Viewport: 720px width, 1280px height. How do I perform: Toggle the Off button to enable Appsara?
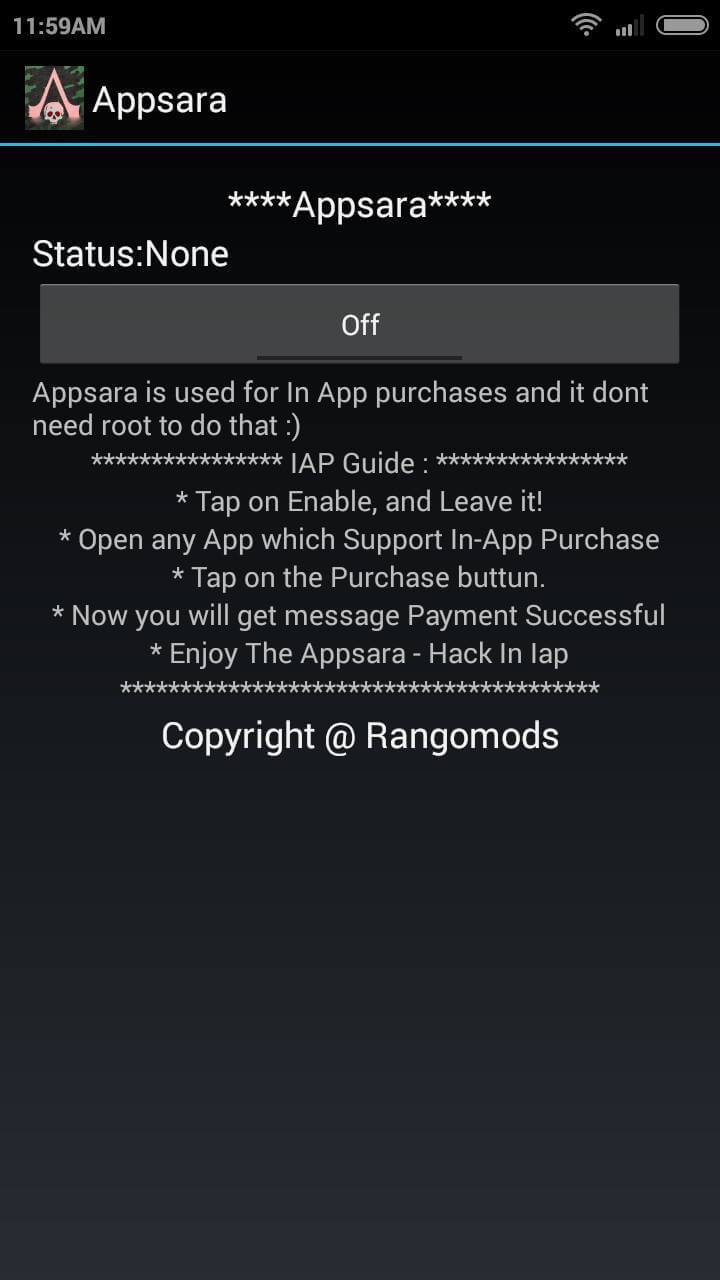(359, 324)
